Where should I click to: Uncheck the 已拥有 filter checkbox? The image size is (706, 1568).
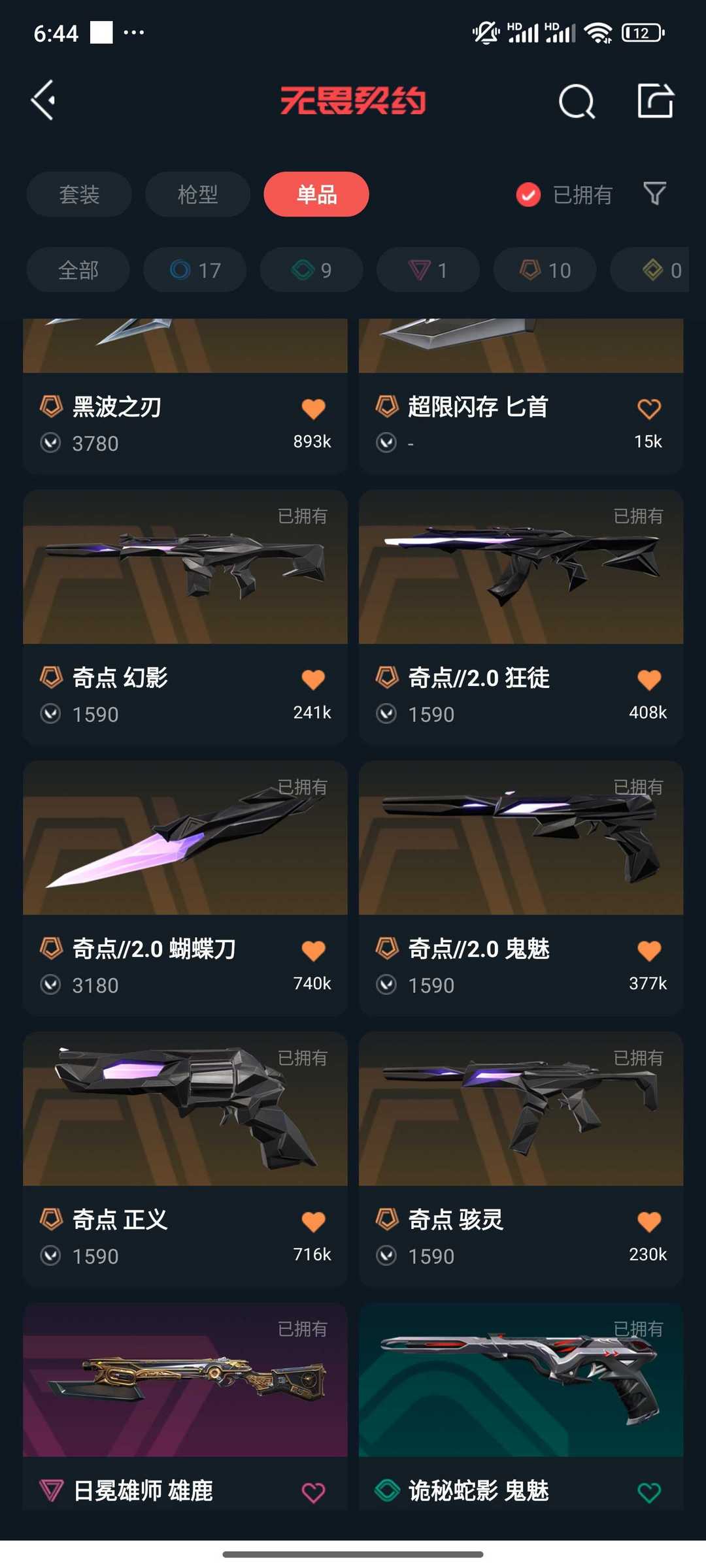[x=528, y=195]
